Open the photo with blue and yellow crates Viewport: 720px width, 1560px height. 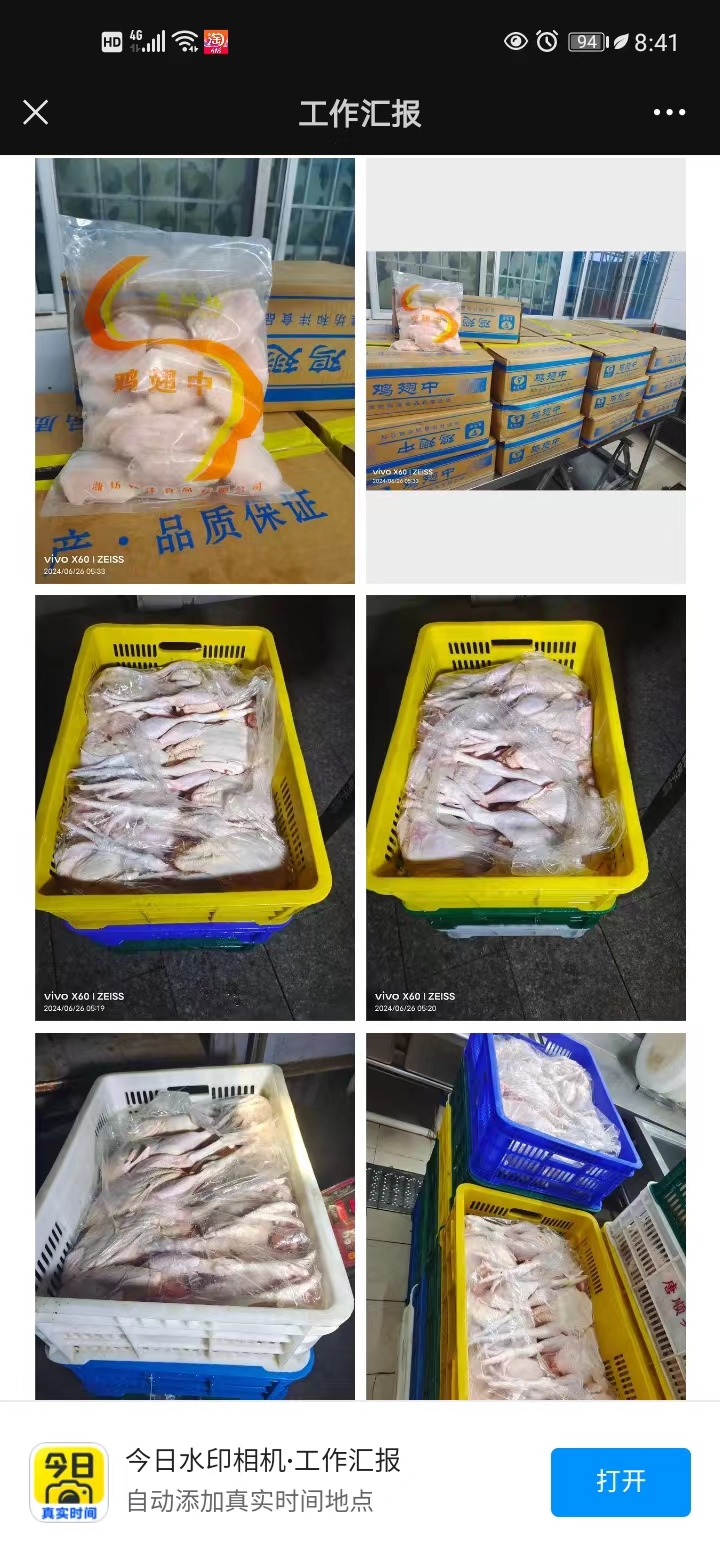[x=526, y=1215]
